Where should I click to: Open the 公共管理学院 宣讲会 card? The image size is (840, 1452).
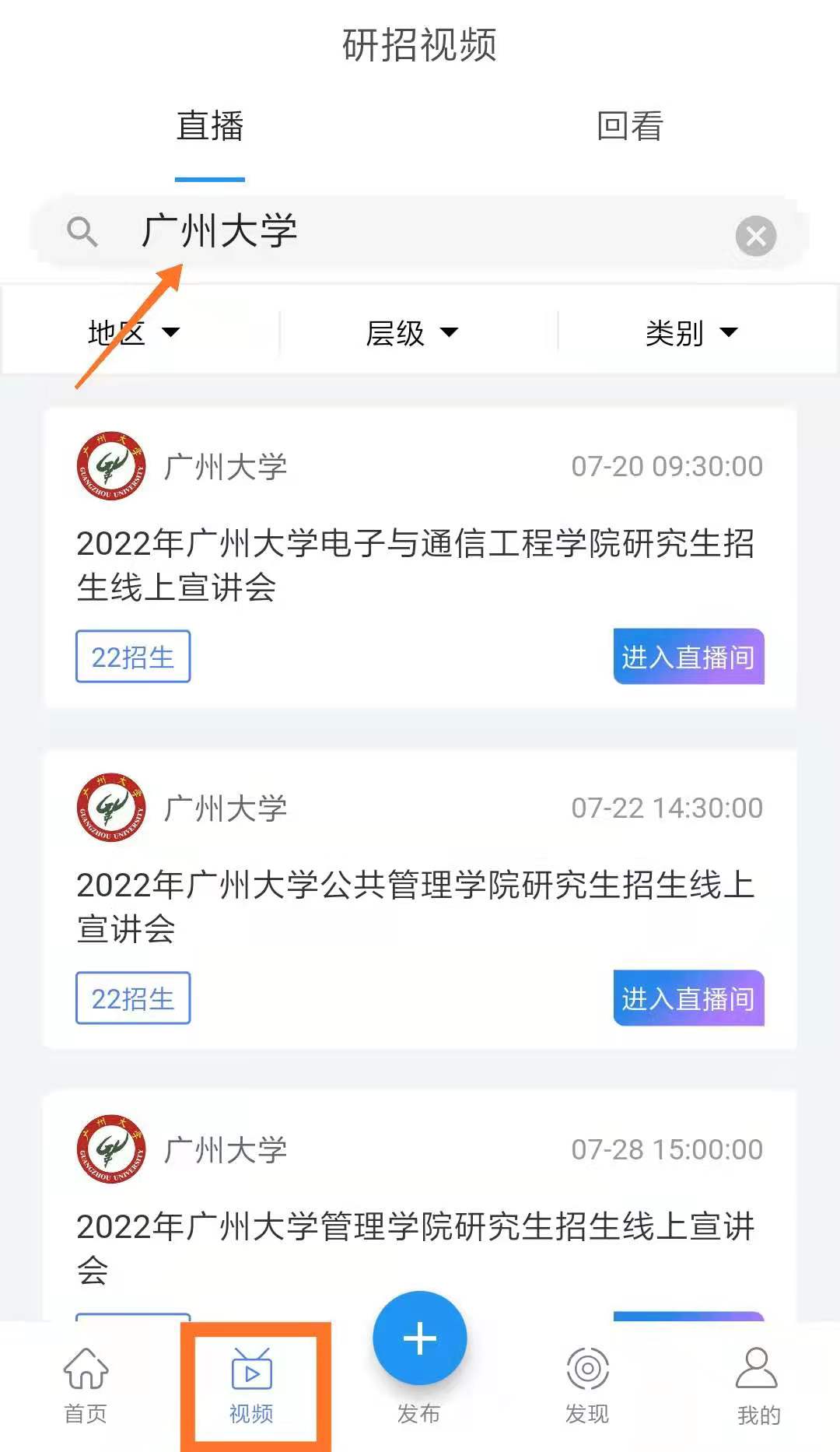(x=415, y=907)
